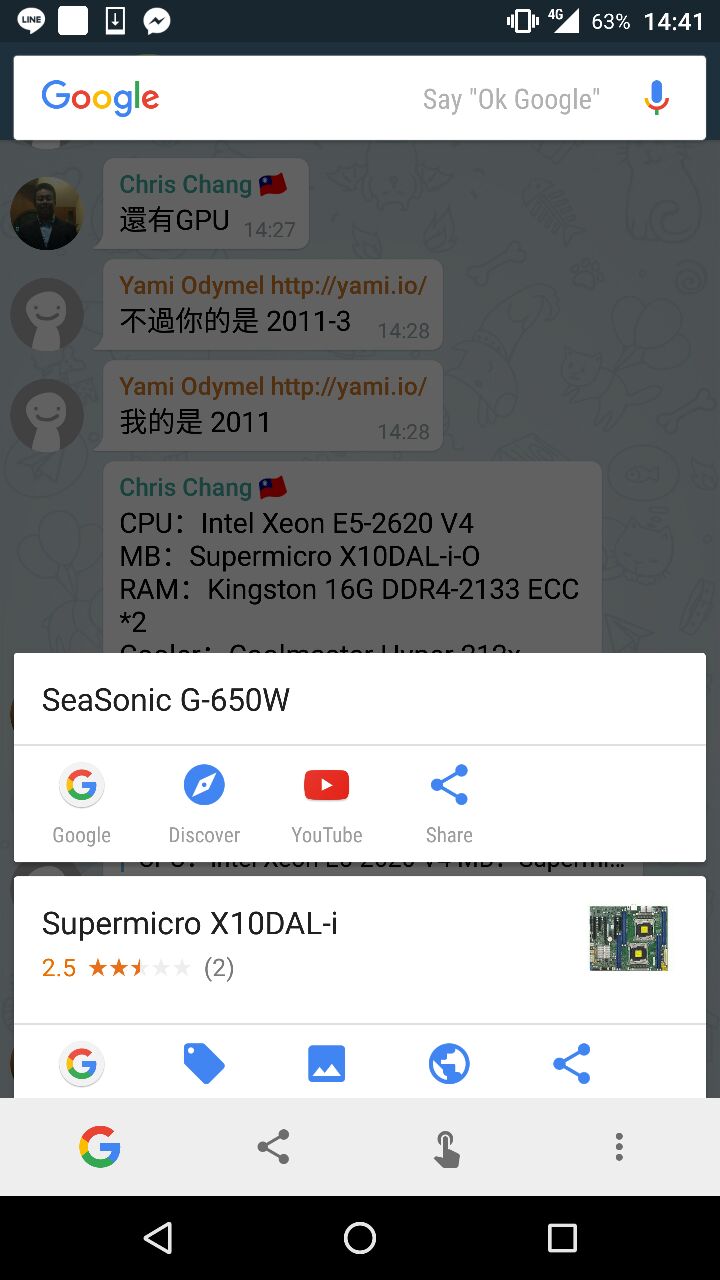Share the screen from the bottom bar
720x1280 pixels.
273,1146
